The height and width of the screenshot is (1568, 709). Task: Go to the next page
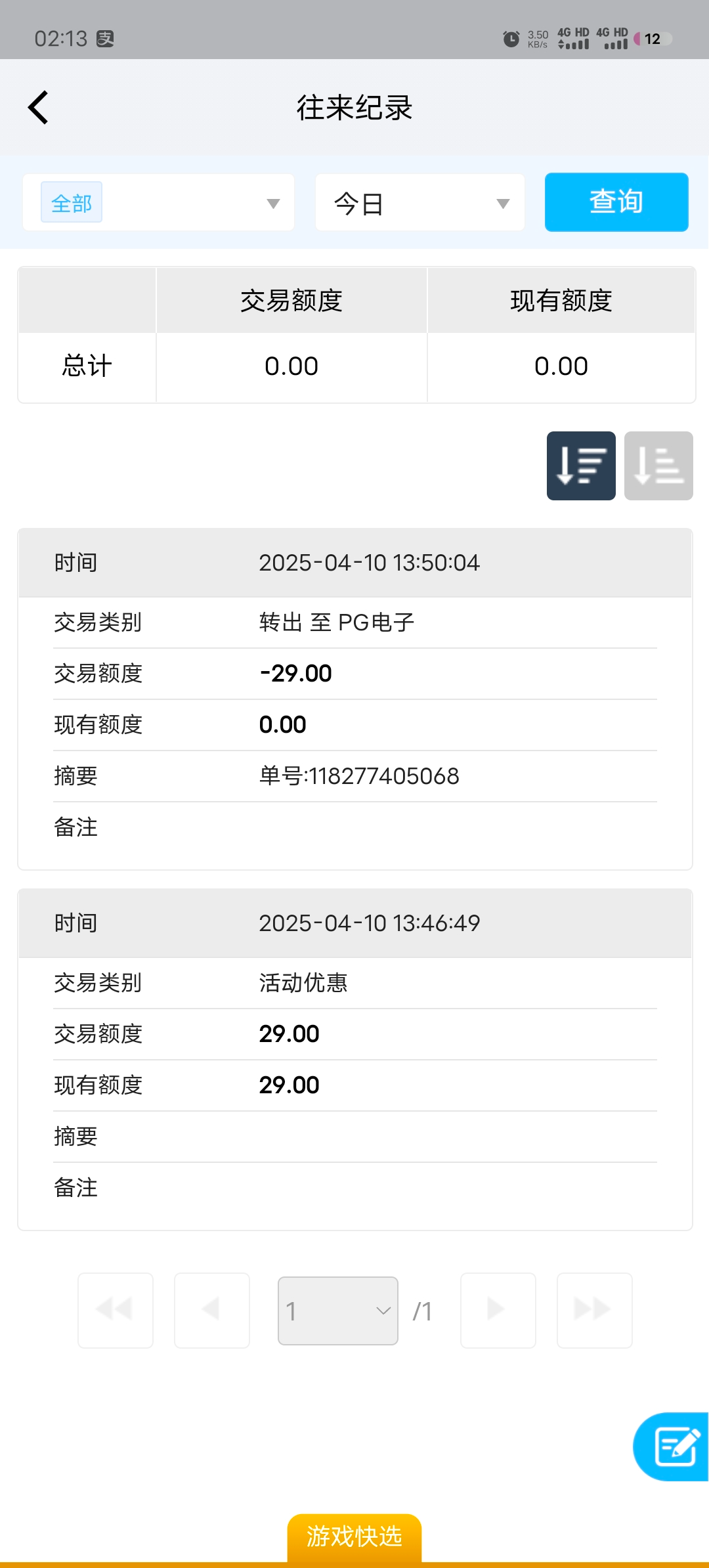[x=498, y=1311]
